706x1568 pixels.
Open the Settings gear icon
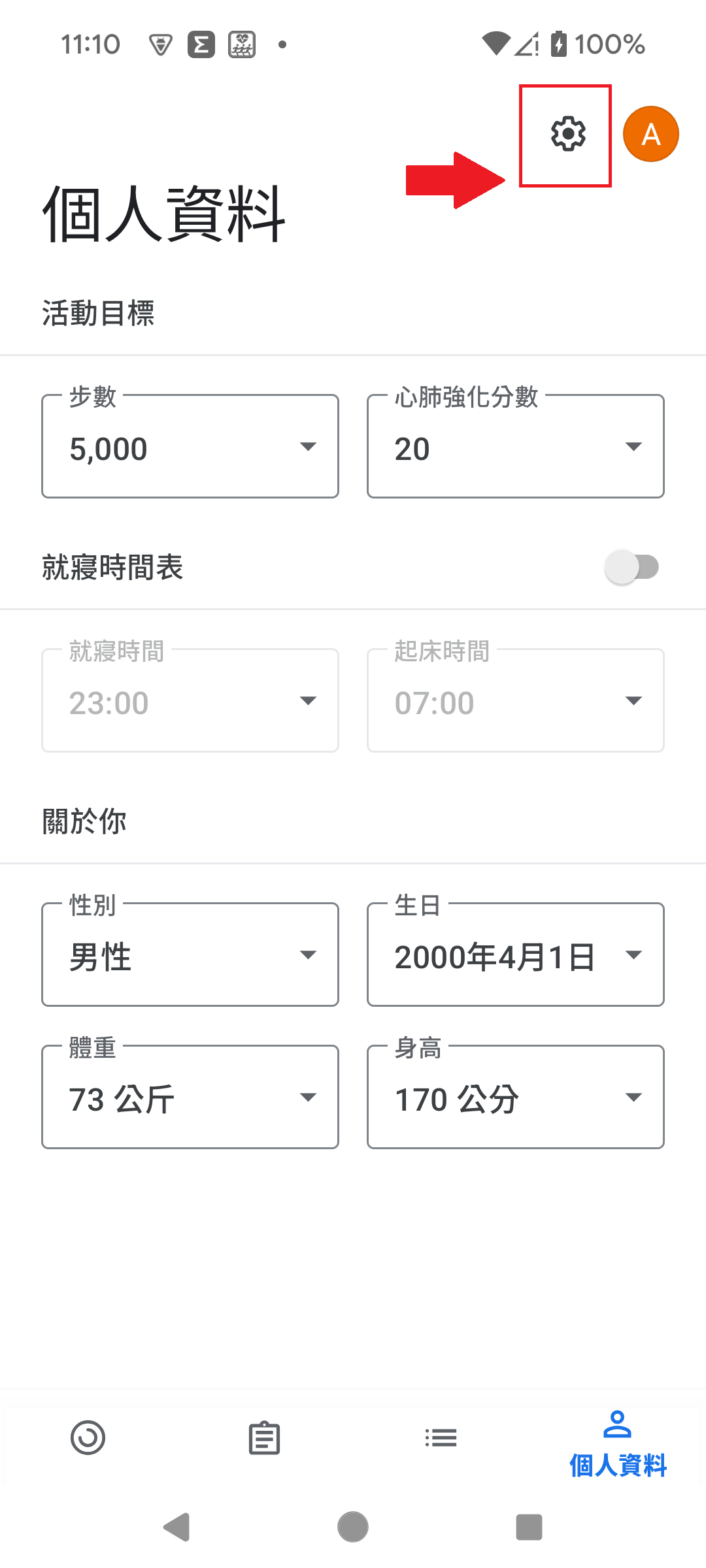[566, 135]
